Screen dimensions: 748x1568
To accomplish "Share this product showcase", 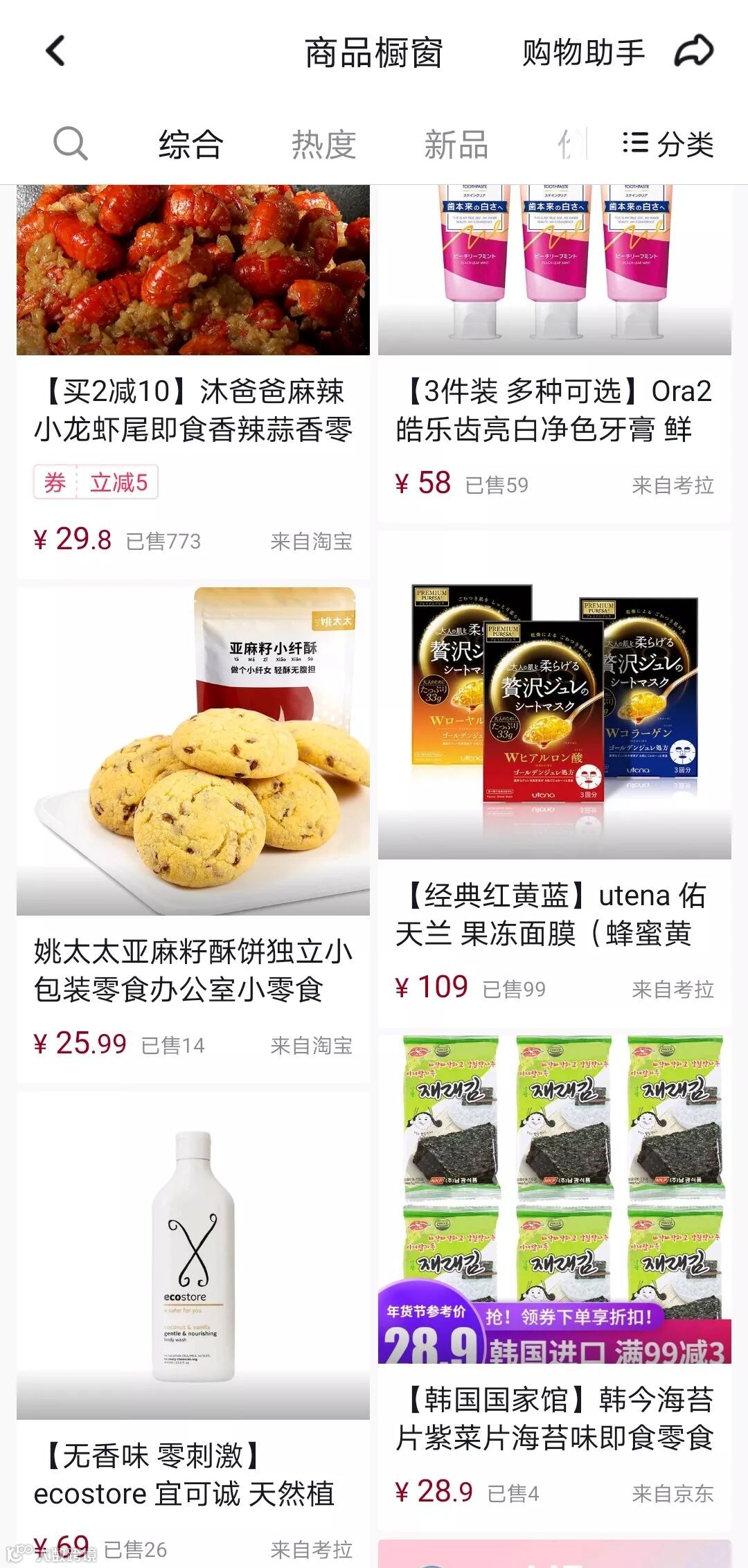I will click(x=694, y=52).
